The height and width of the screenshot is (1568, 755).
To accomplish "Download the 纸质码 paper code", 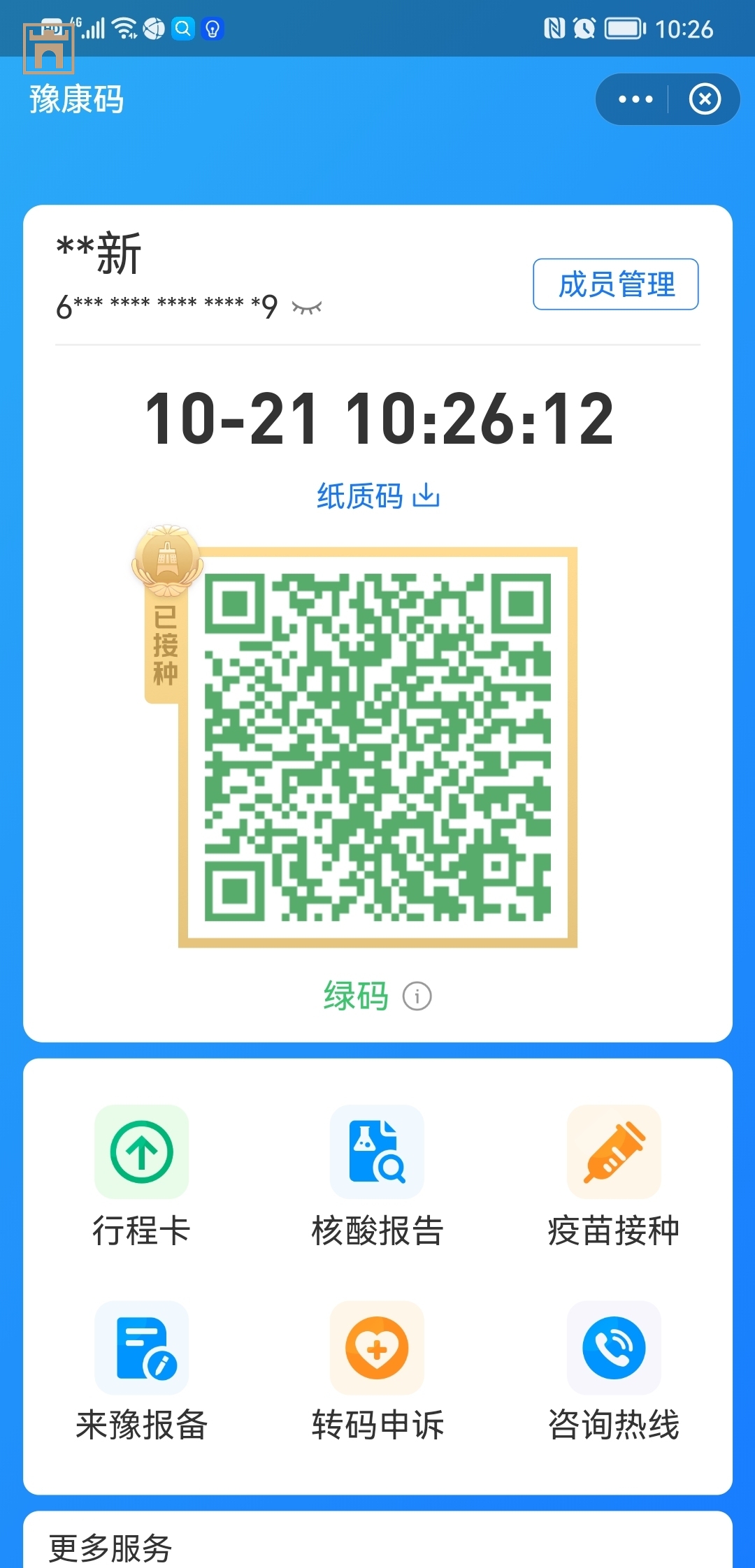I will click(377, 496).
